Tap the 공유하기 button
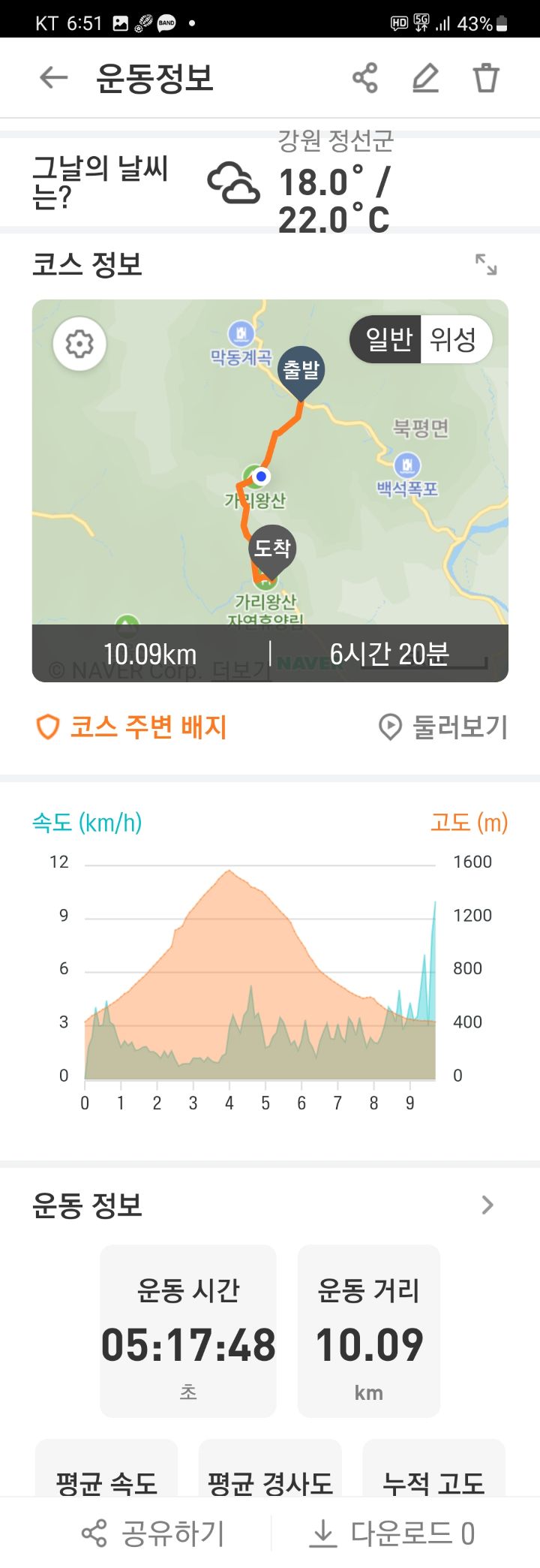Image resolution: width=540 pixels, height=1568 pixels. coord(154,1533)
